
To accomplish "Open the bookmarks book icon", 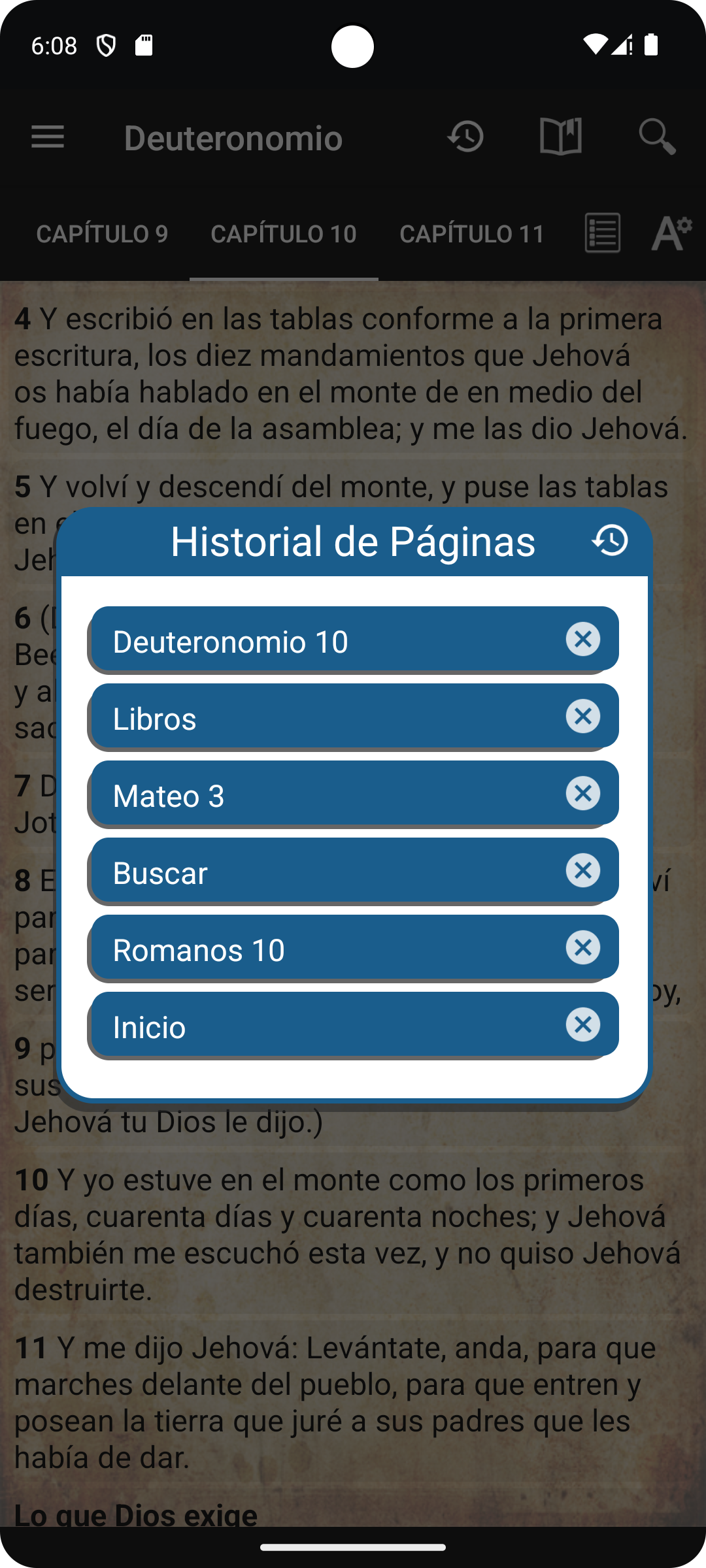I will pos(561,137).
